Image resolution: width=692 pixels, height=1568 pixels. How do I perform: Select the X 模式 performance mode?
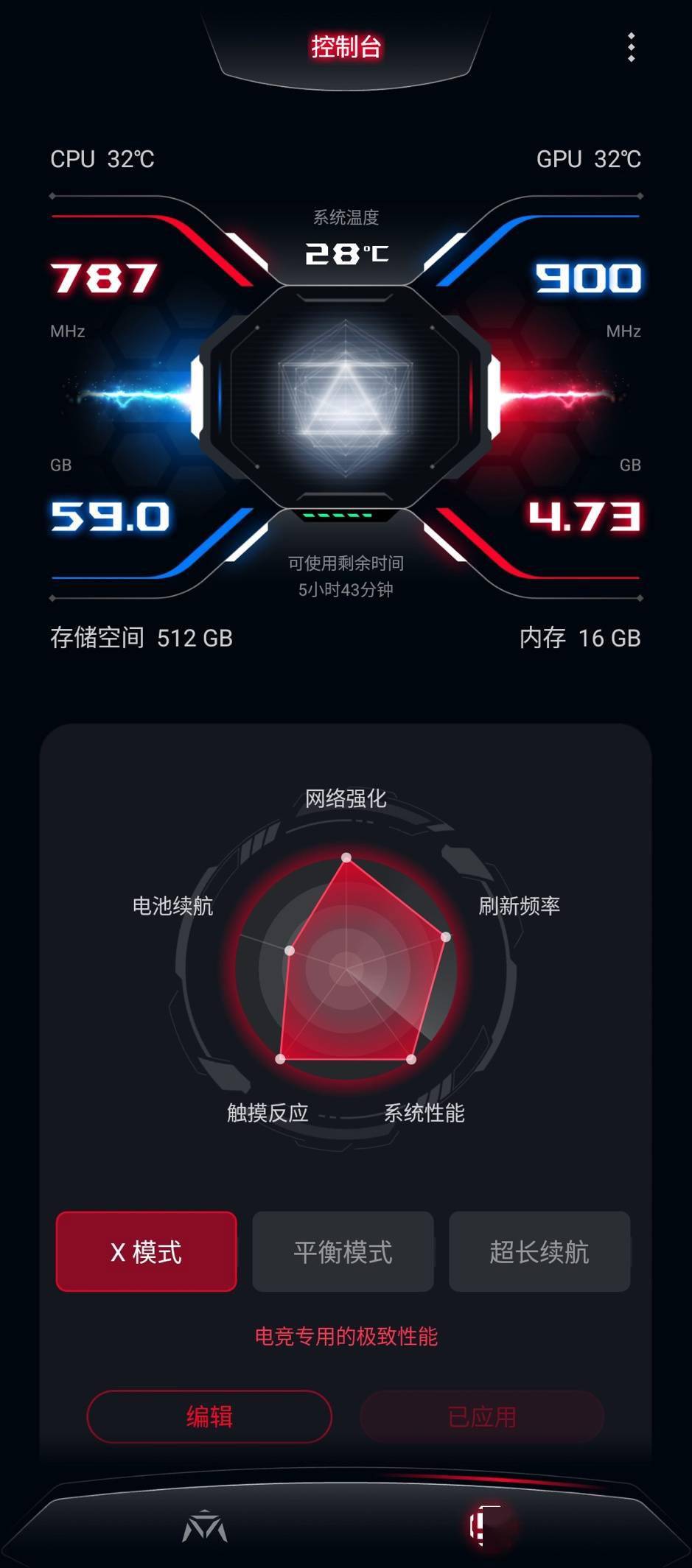point(146,1251)
